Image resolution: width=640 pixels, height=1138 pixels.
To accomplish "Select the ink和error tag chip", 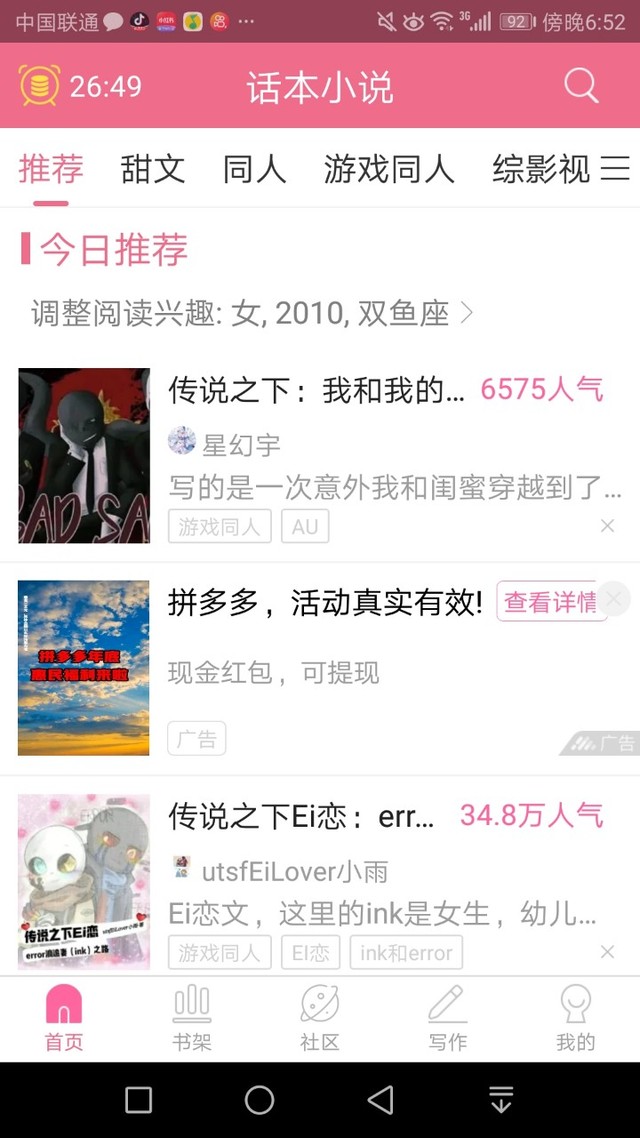I will 406,953.
